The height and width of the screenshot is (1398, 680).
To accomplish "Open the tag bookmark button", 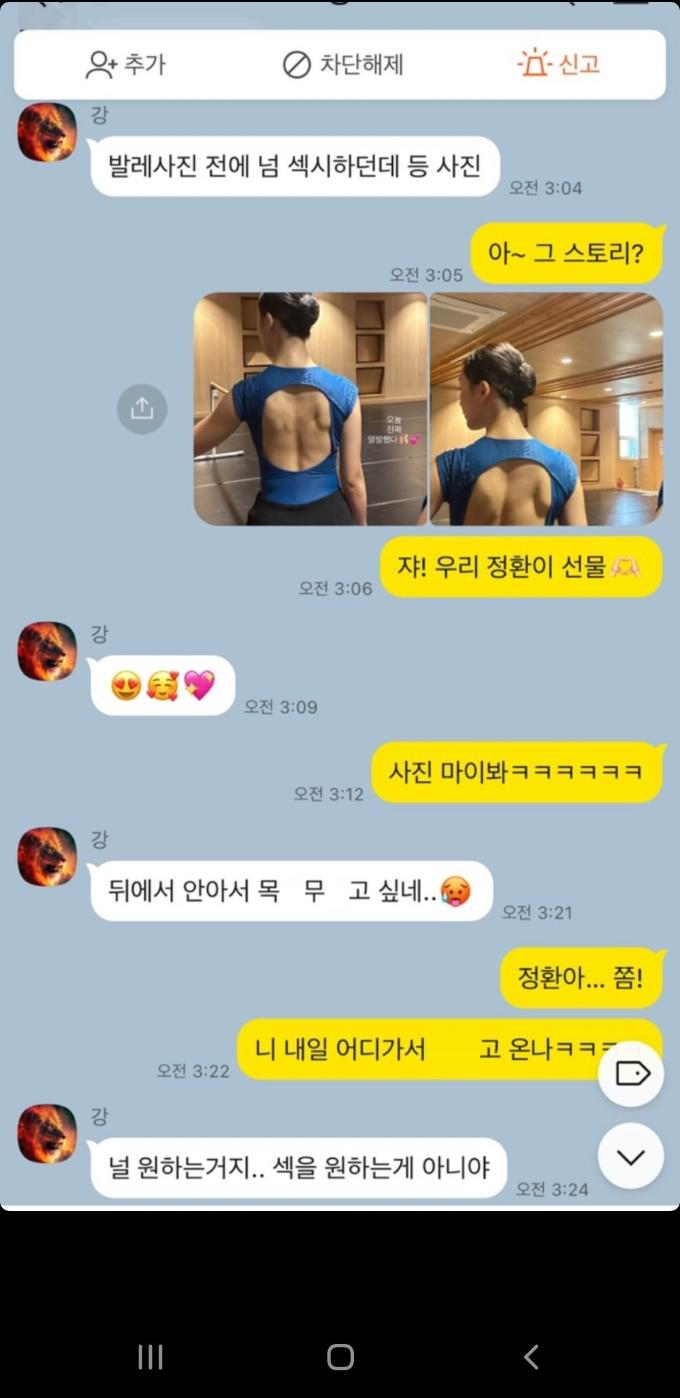I will [631, 1074].
